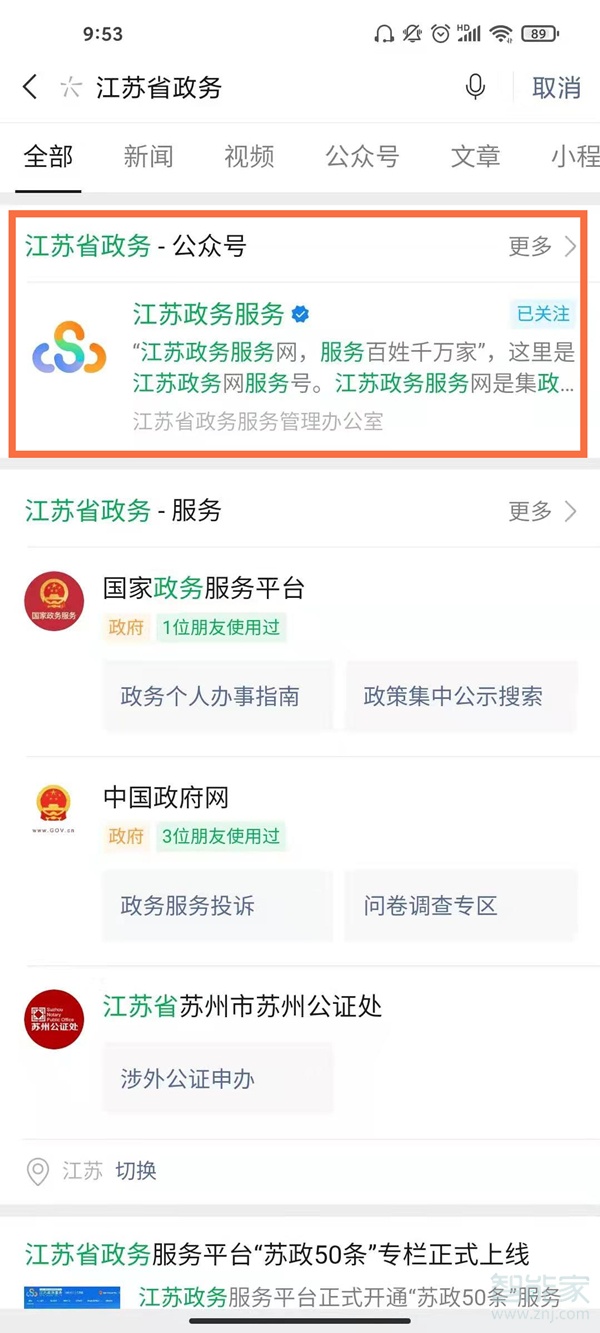Select 政务服务投诉 shortcut

(x=188, y=906)
